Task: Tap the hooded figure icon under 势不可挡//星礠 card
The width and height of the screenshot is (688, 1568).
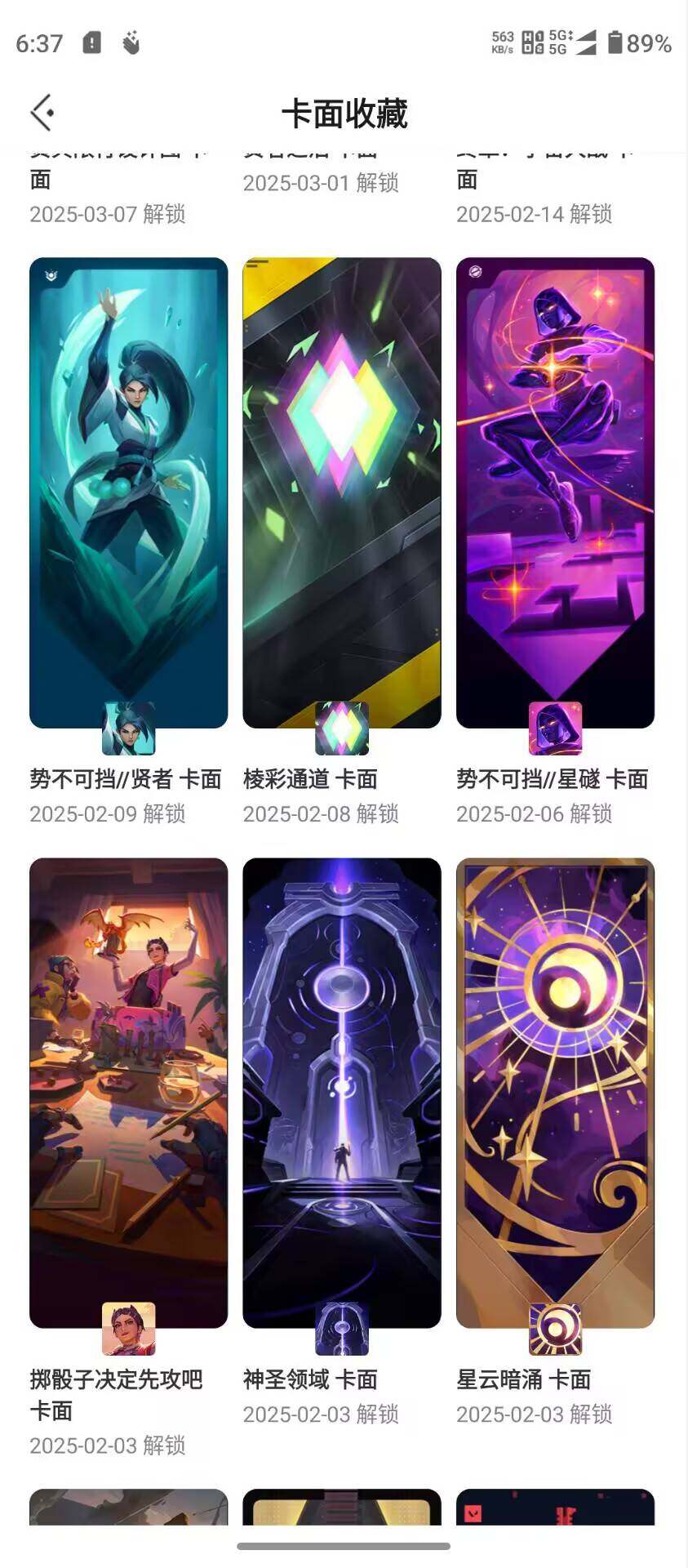Action: 556,729
